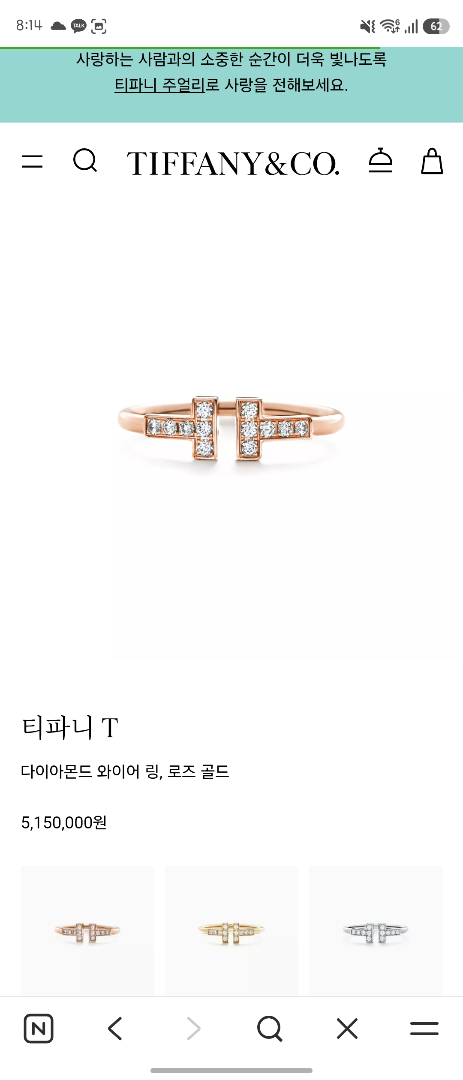This screenshot has height=1080, width=463.
Task: Open the main rose gold ring image
Action: click(x=231, y=427)
